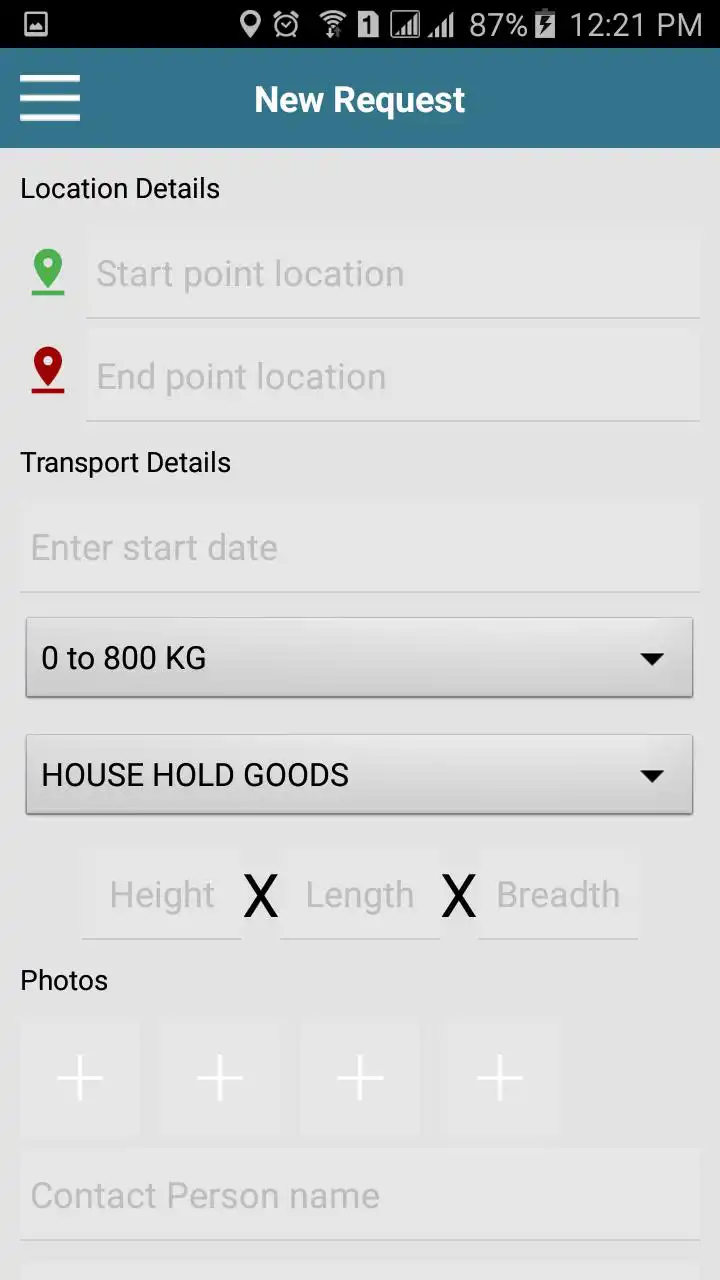Enter the Contact Person name field

360,1196
